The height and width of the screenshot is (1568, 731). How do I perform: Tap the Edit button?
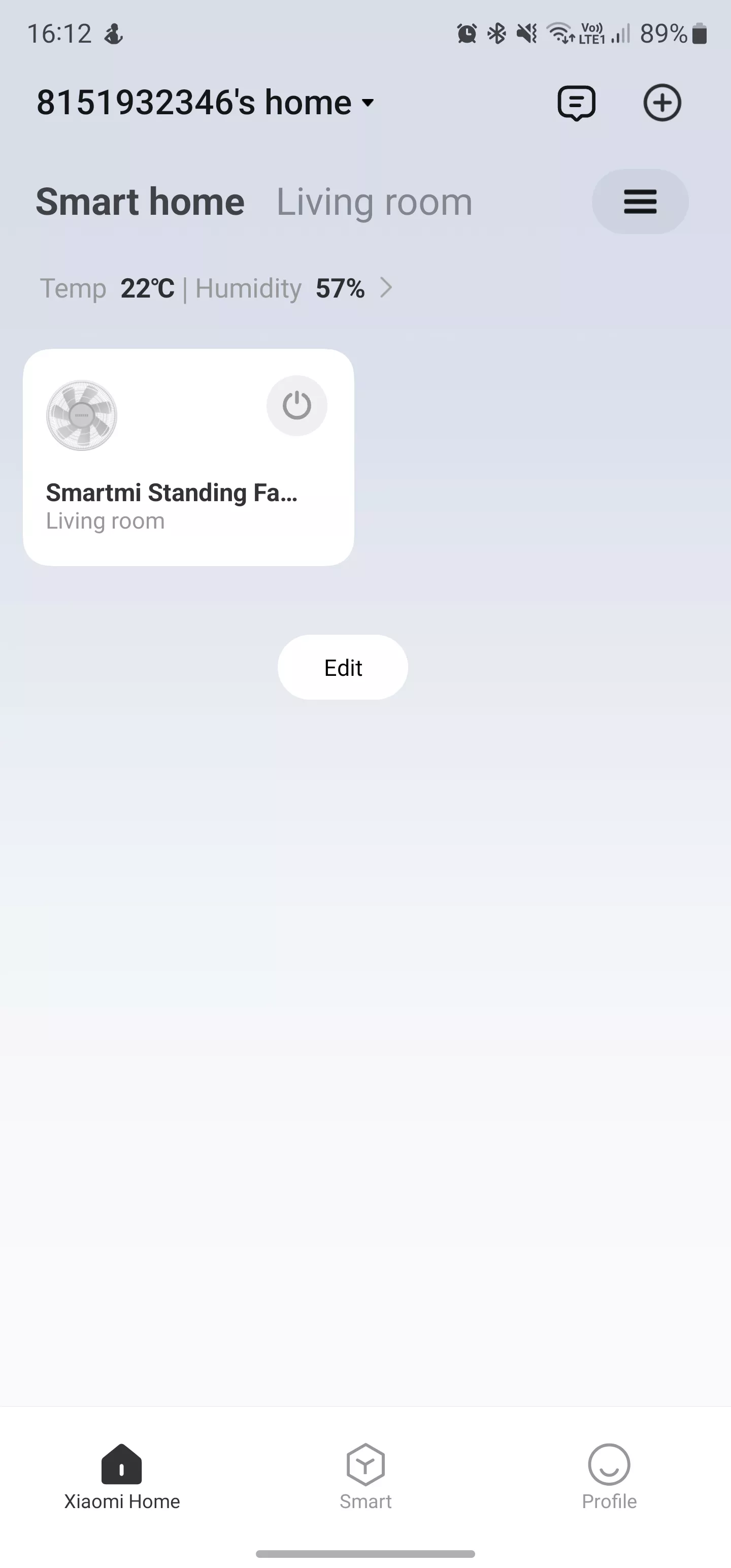tap(343, 667)
